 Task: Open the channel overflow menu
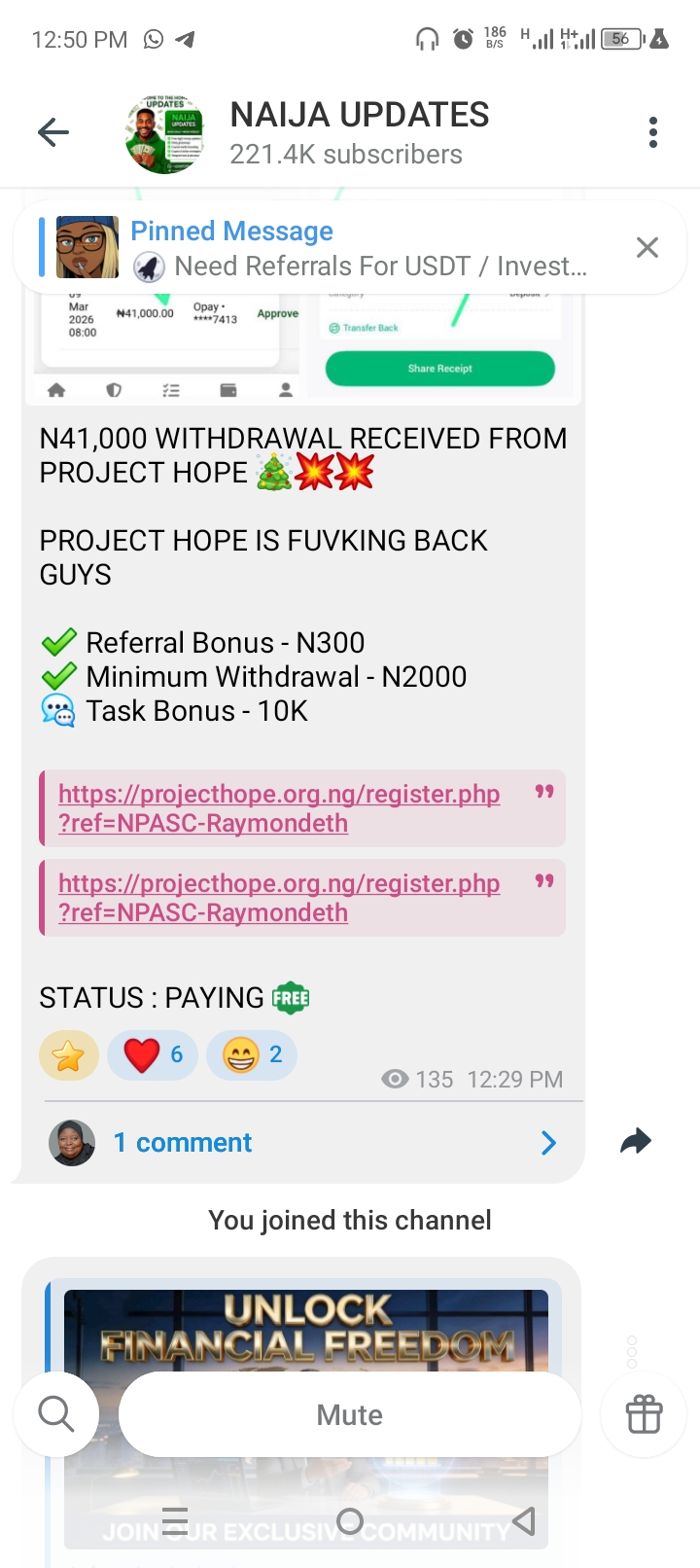pos(652,132)
